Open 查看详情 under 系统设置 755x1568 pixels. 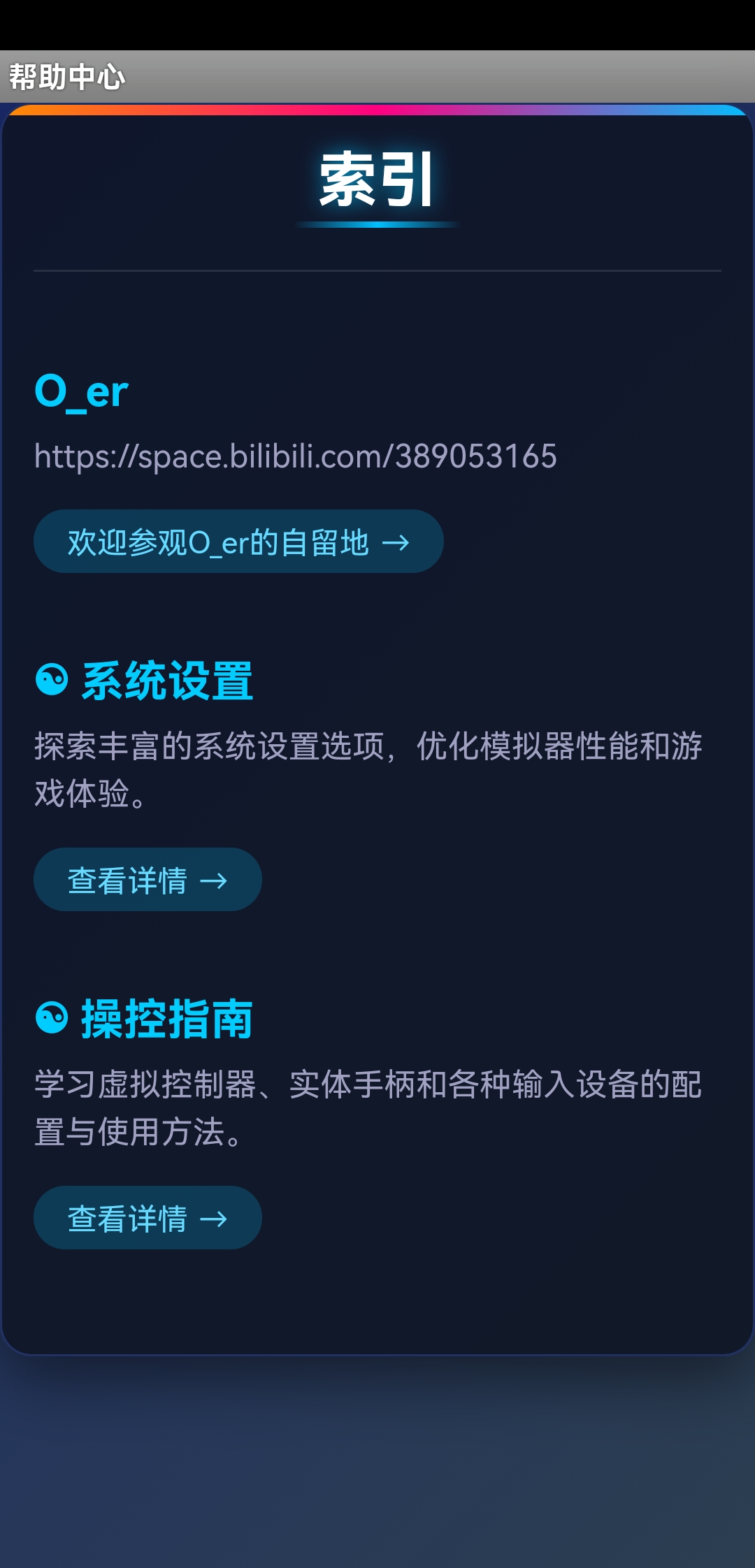pos(148,880)
